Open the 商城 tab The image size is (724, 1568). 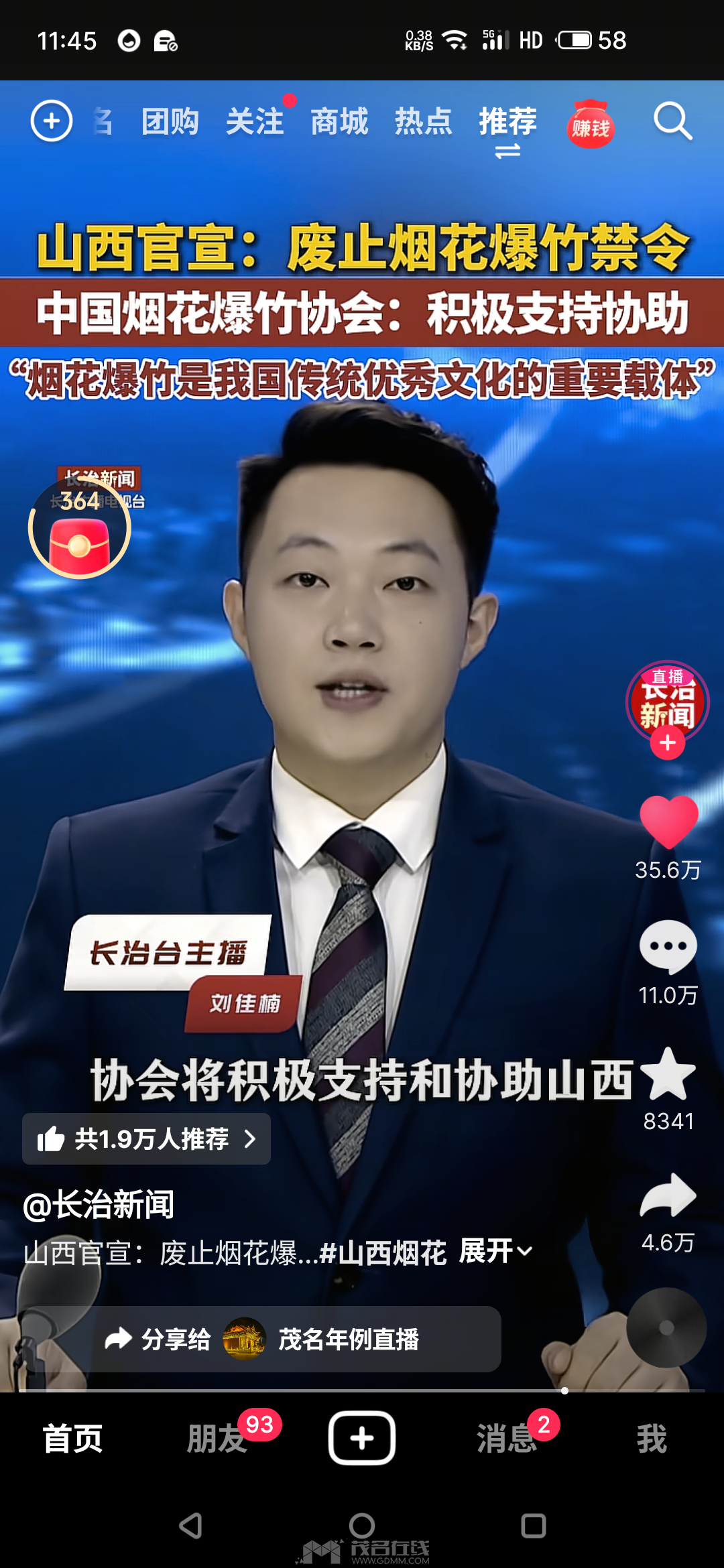click(x=339, y=122)
